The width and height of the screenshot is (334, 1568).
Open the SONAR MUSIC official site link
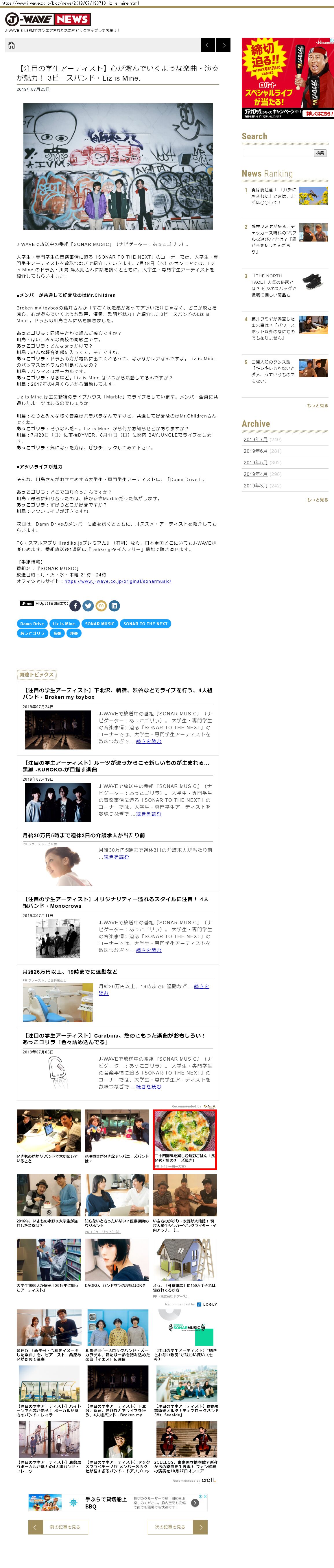tap(118, 581)
